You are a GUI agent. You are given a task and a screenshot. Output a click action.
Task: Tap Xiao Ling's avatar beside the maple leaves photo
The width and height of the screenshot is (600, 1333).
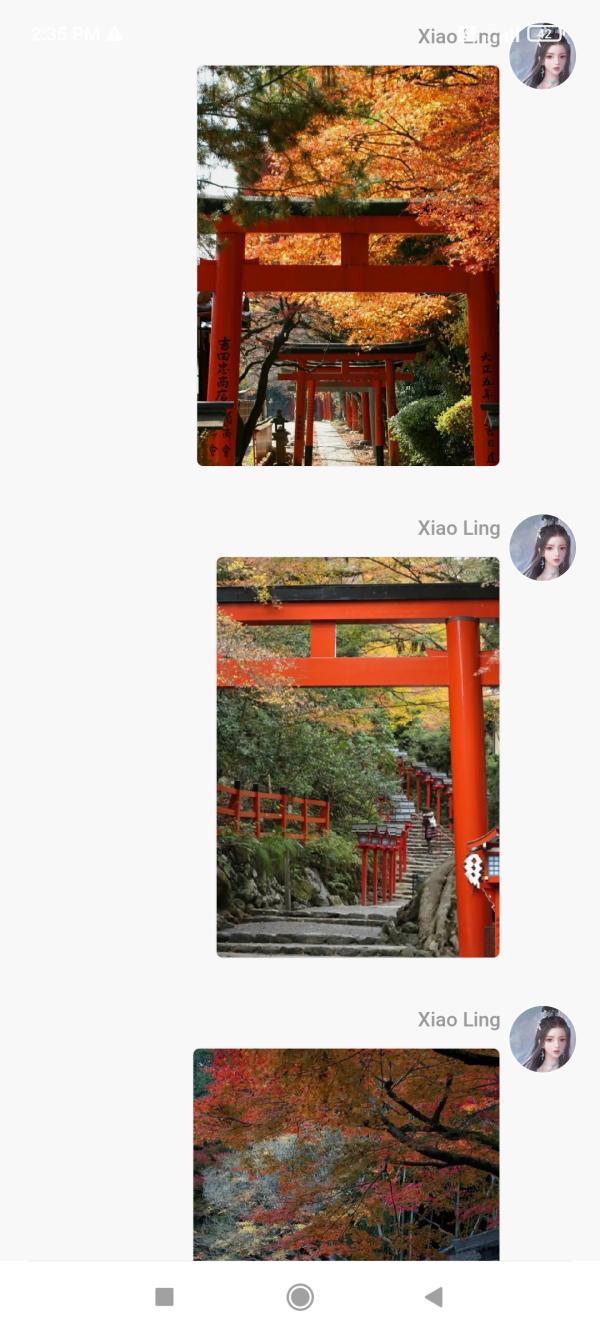pyautogui.click(x=542, y=1038)
